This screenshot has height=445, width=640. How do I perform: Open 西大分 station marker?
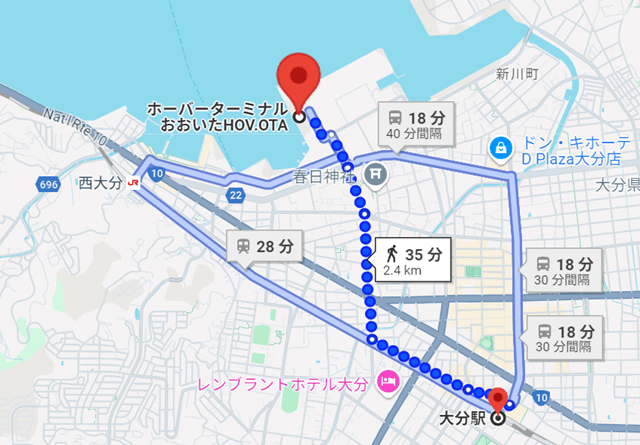coord(133,184)
